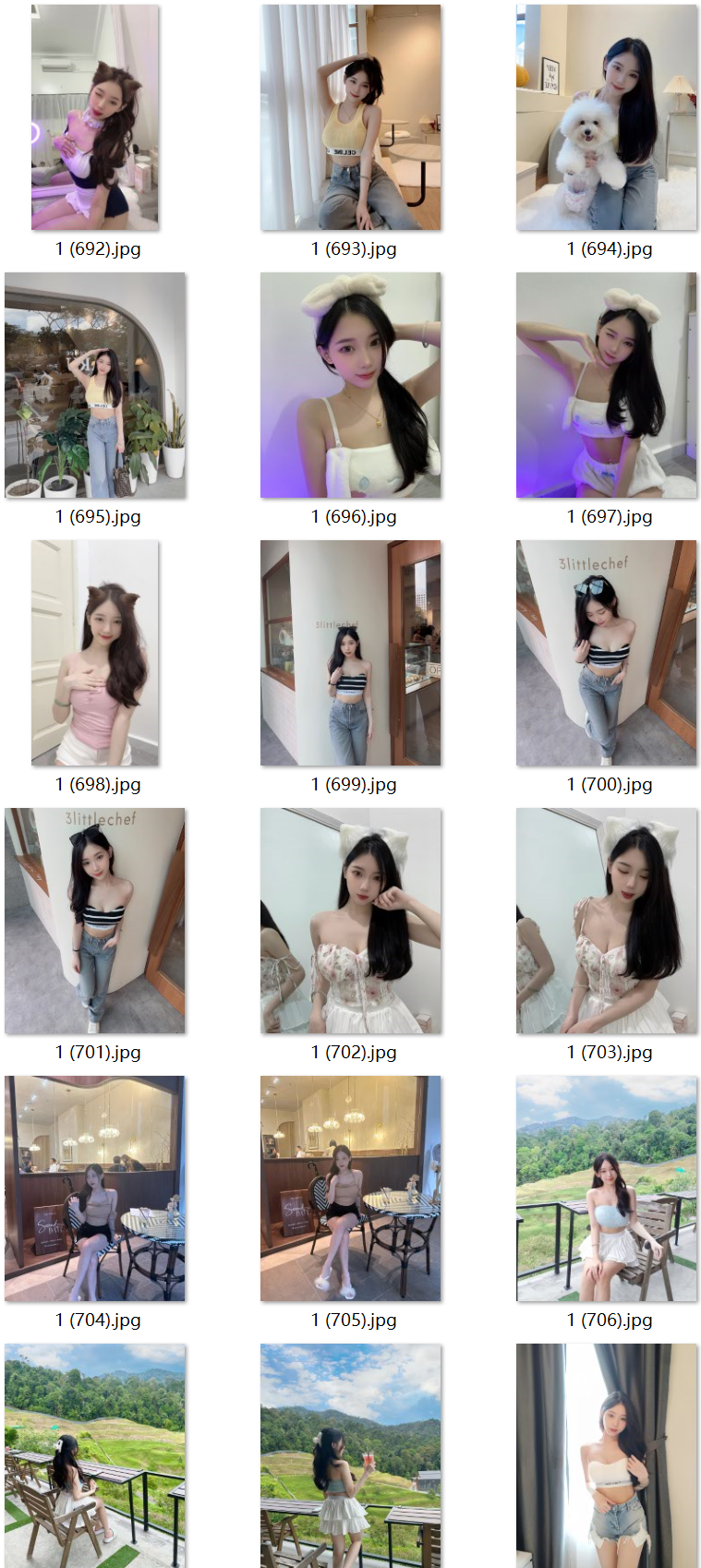Tap the thumbnail 1 (699).jpg
This screenshot has height=1568, width=701.
(x=351, y=653)
